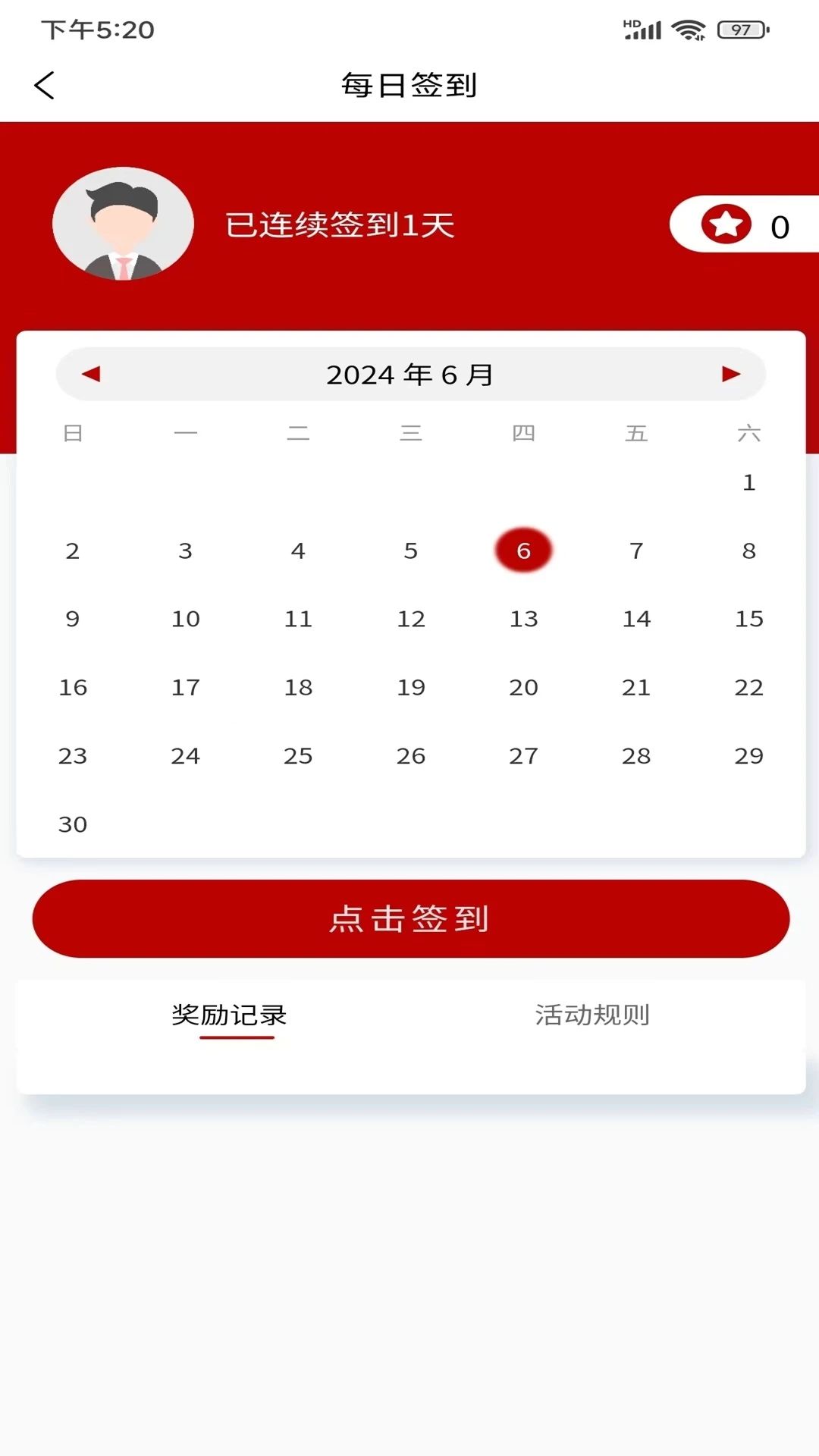The image size is (819, 1456).
Task: Go to the previous month in the calendar
Action: pos(91,374)
